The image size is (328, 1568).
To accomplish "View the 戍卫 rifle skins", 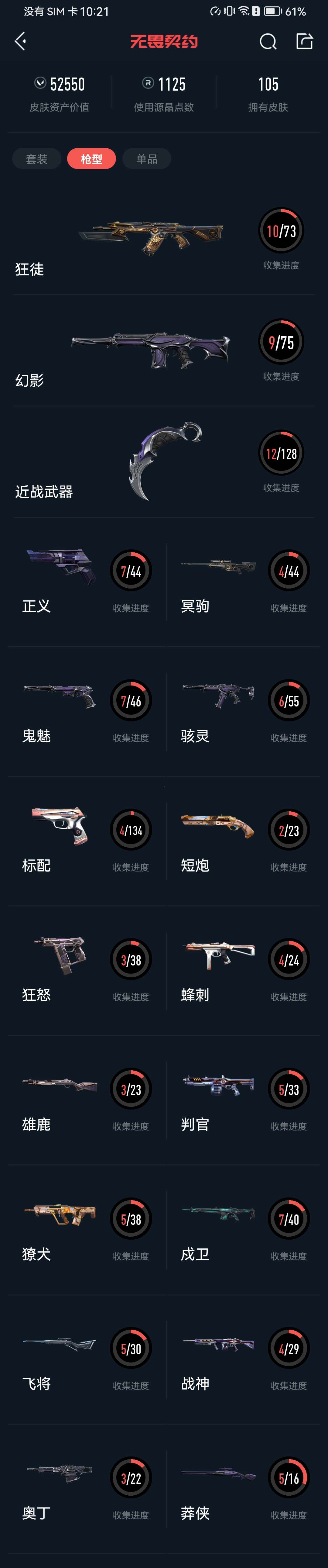I will click(243, 1230).
